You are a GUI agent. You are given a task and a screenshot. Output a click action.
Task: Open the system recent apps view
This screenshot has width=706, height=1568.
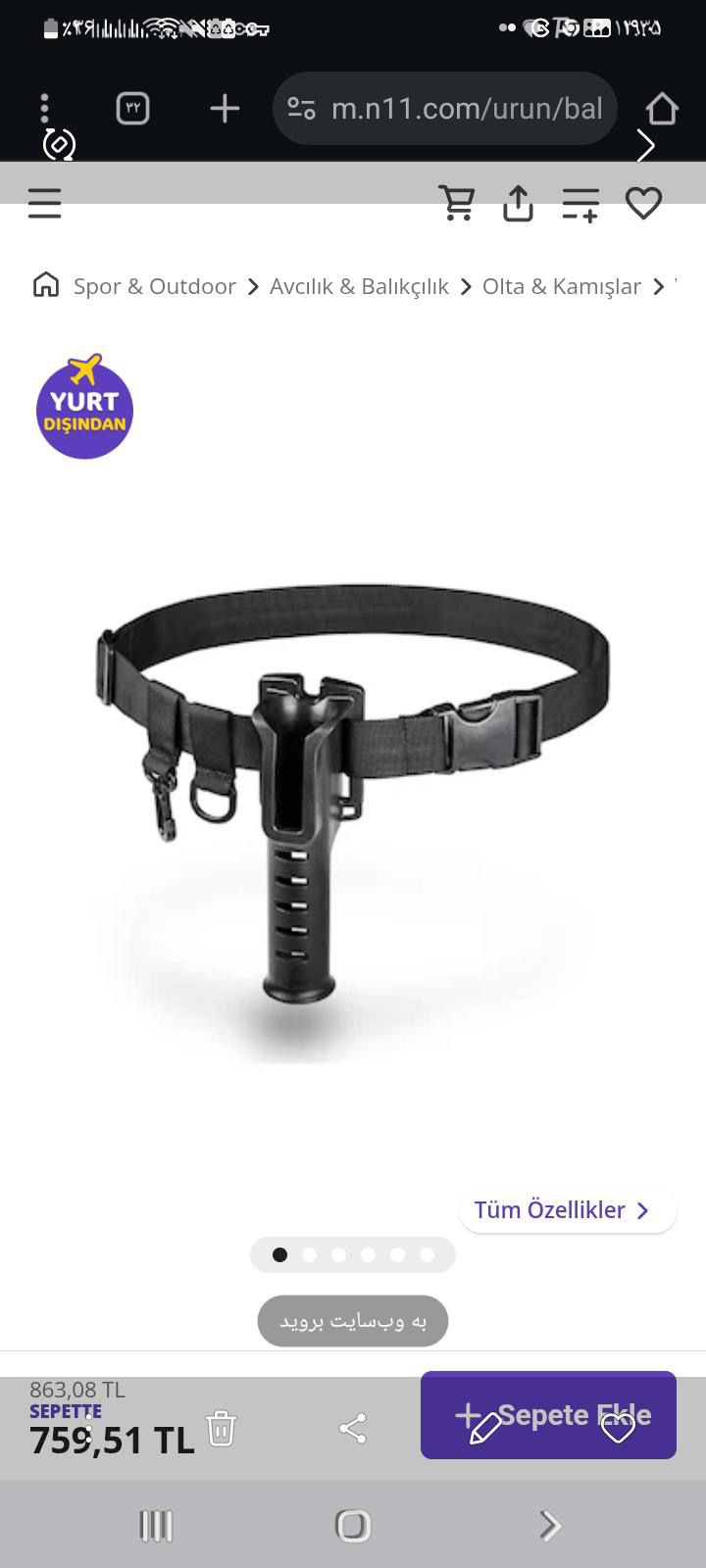[x=156, y=1525]
